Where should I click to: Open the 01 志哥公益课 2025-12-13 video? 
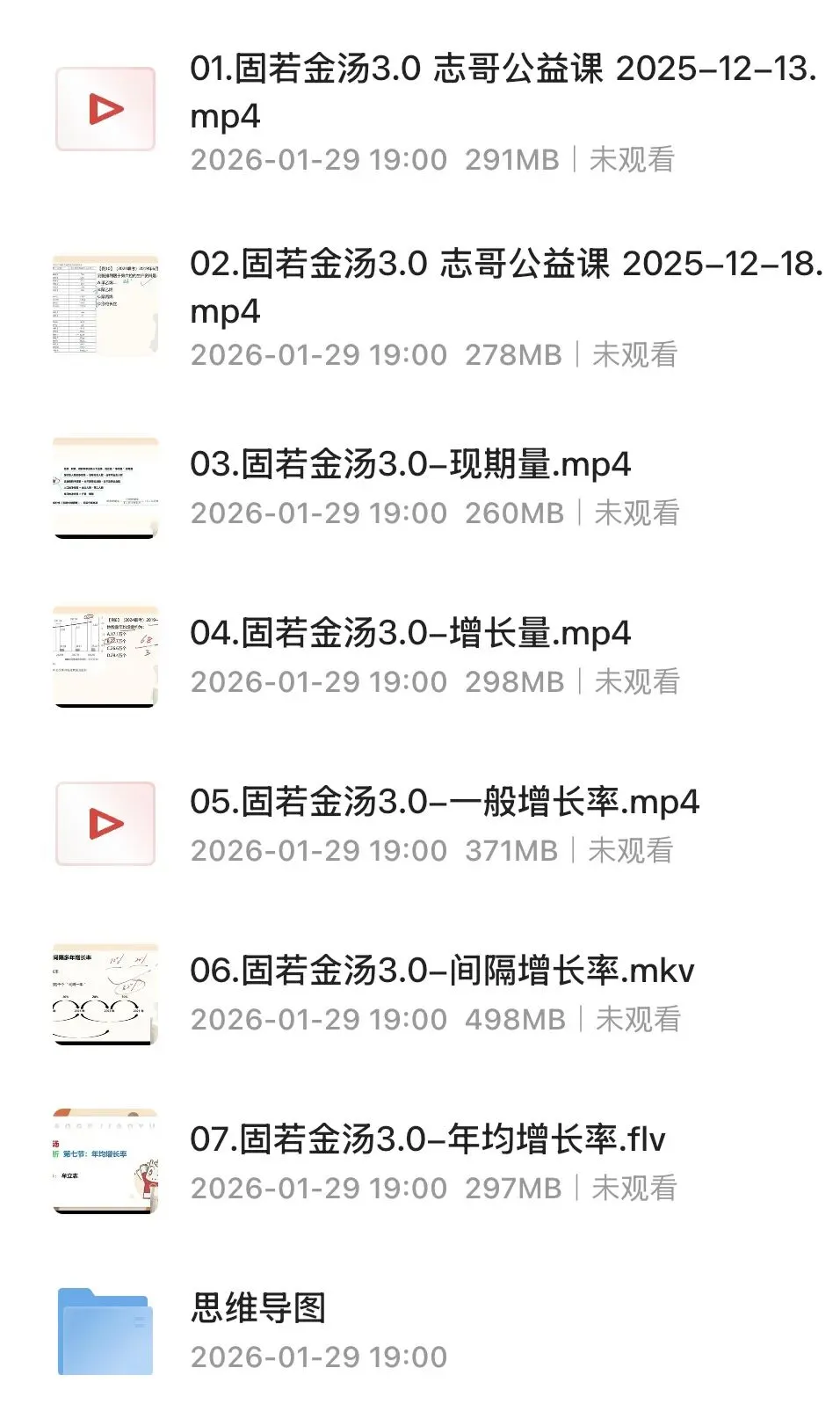(x=503, y=91)
